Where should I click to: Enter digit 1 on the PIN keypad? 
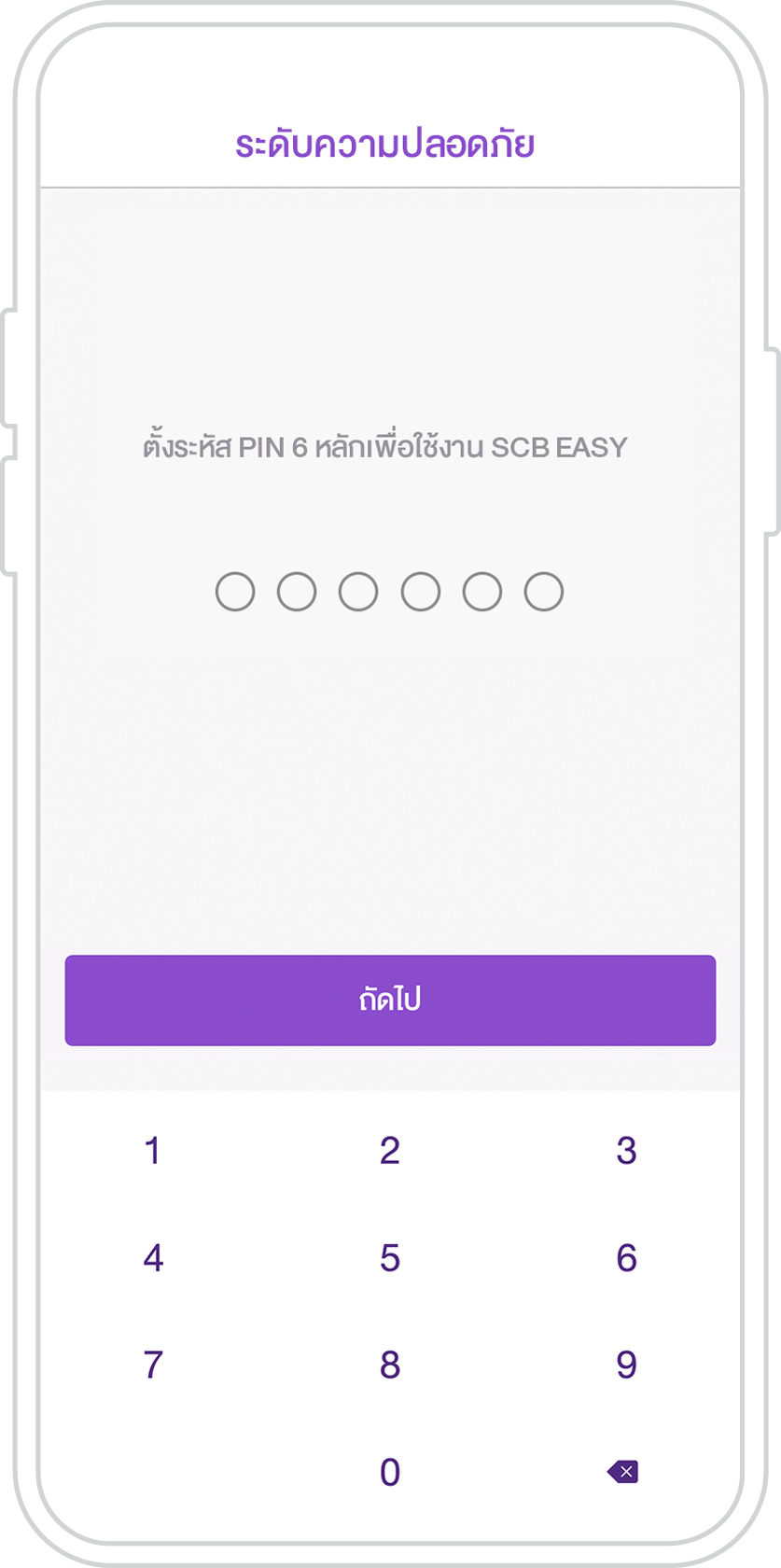(x=153, y=1151)
